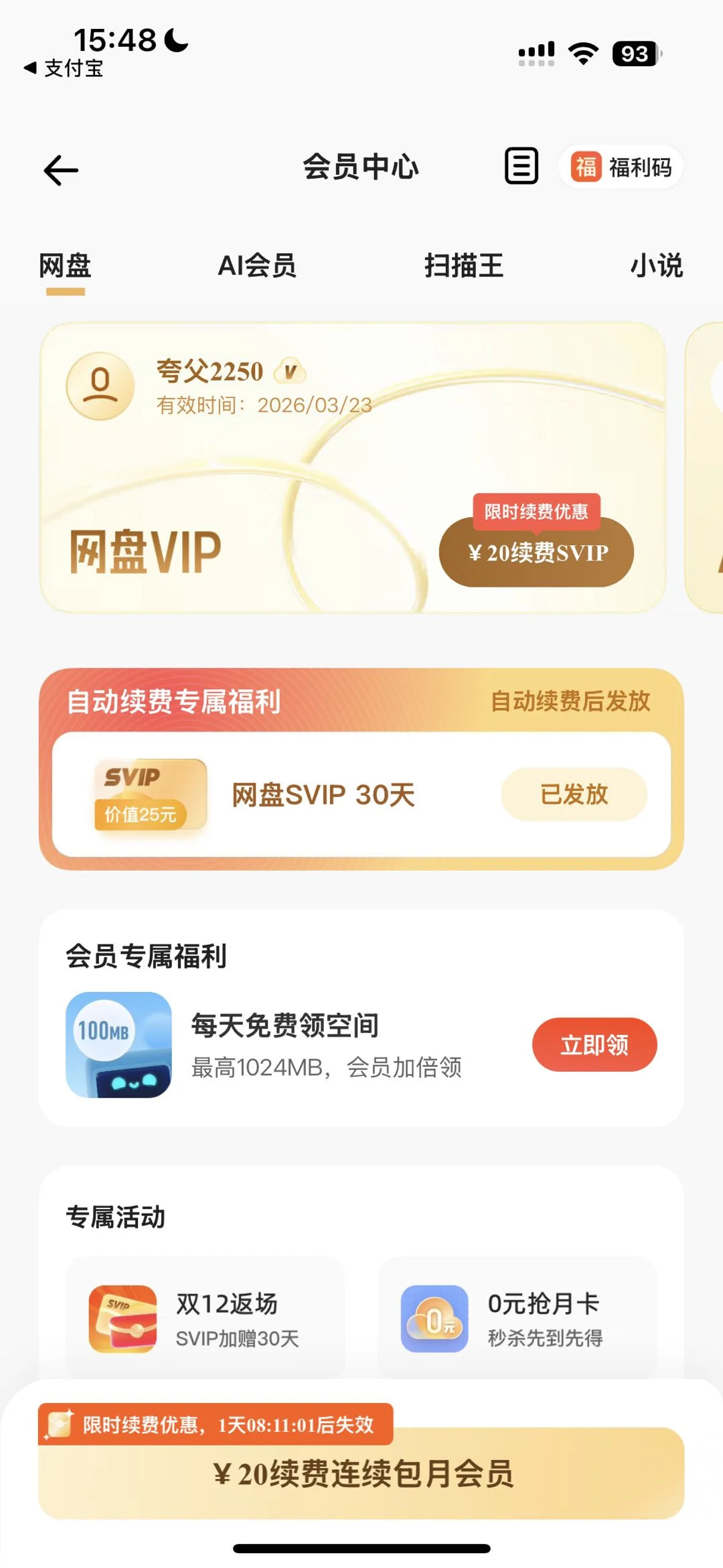Tap ¥20续费SVIP button

[x=536, y=553]
